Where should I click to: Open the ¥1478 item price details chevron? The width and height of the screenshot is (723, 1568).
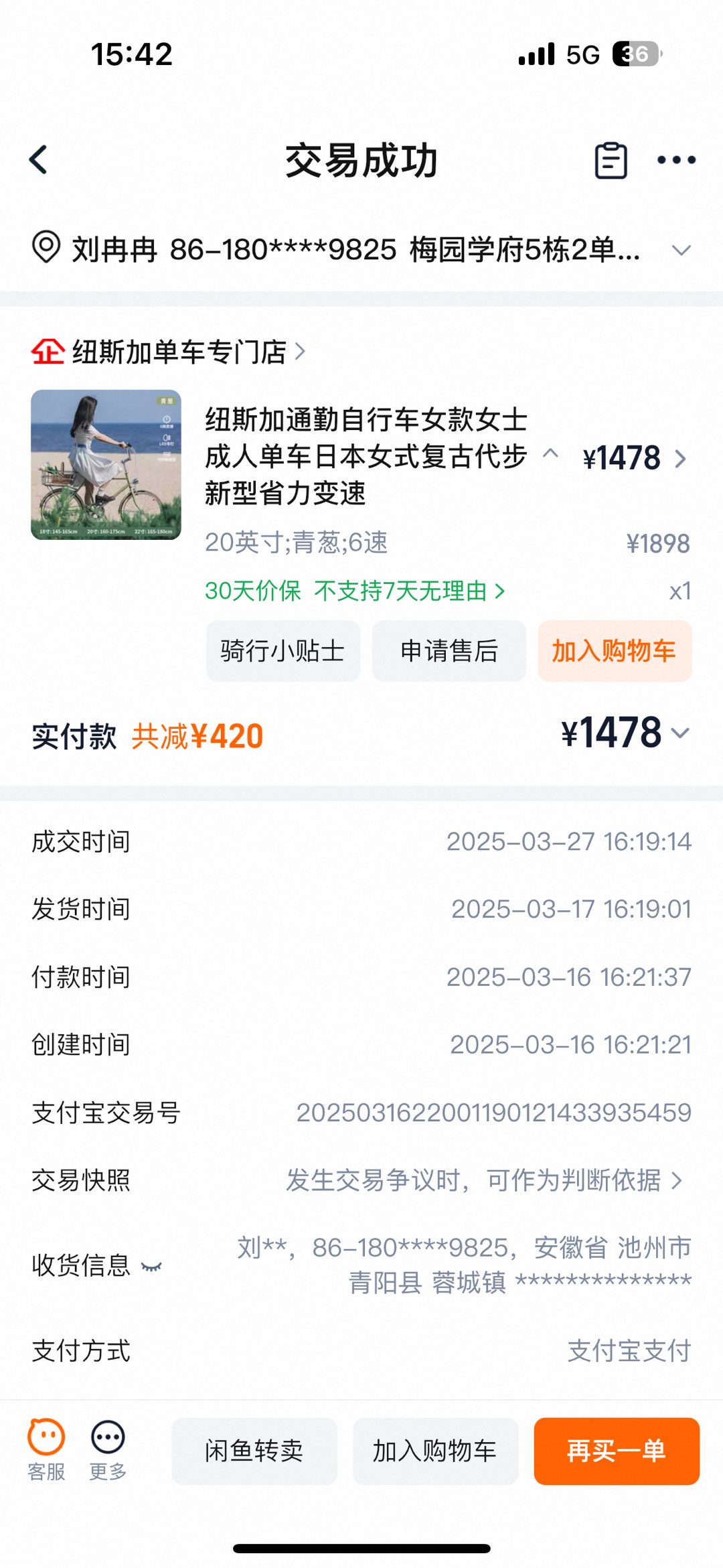point(681,459)
